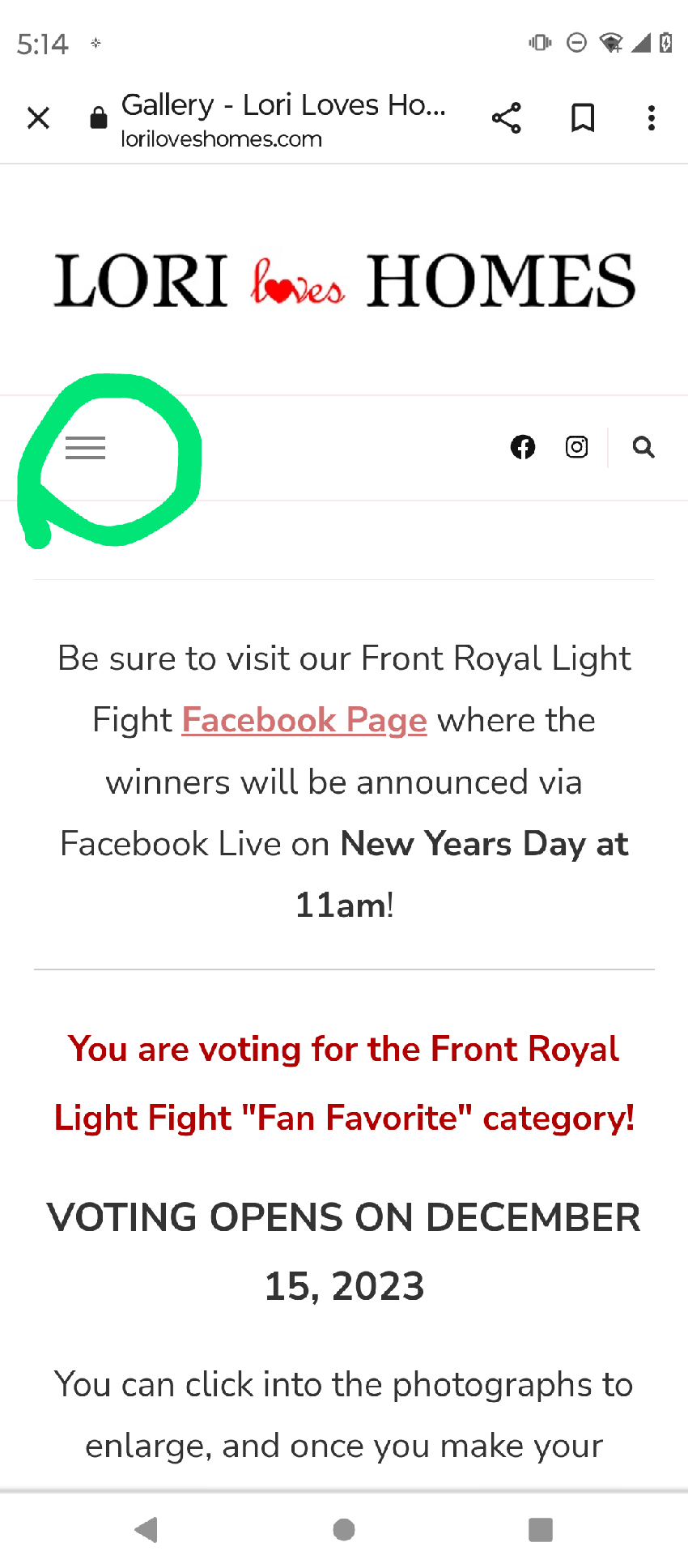Follow the Facebook Page link
688x1568 pixels.
click(x=304, y=720)
